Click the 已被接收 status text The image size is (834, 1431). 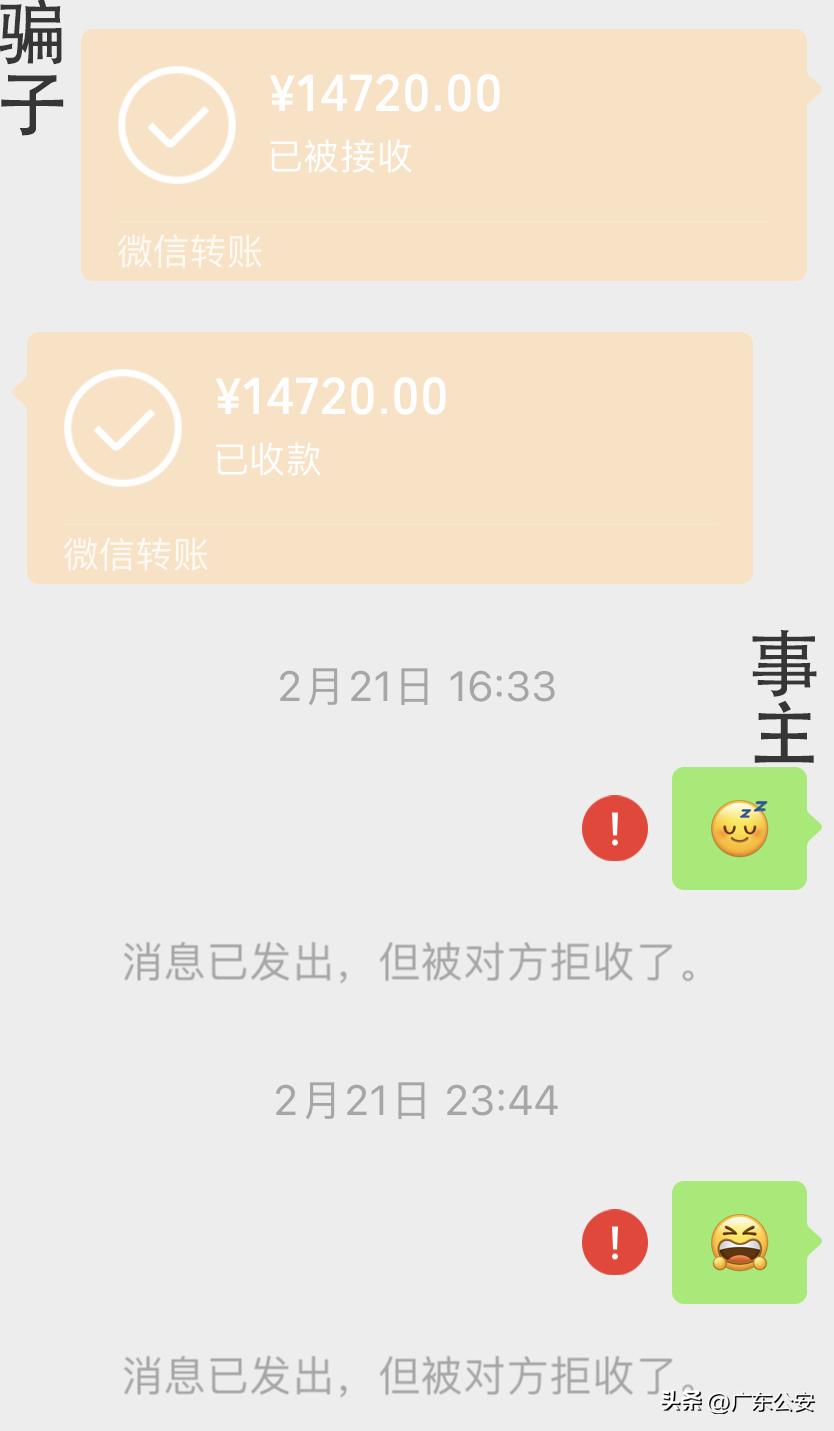342,158
